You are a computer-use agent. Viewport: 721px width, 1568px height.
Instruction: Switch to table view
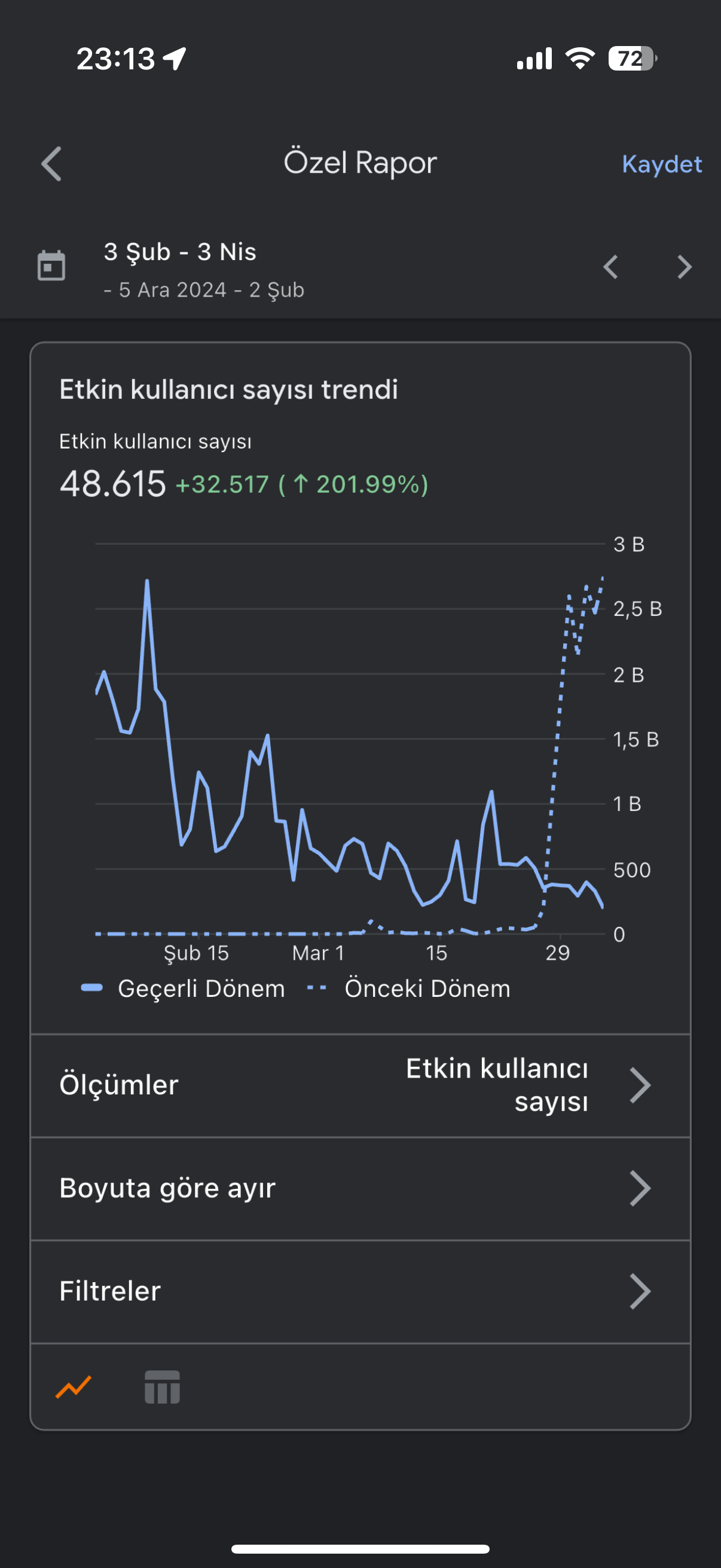pos(162,1387)
